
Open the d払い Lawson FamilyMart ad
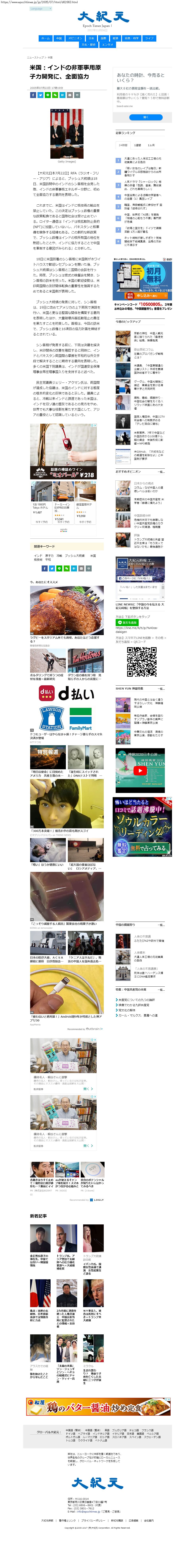coord(67,708)
